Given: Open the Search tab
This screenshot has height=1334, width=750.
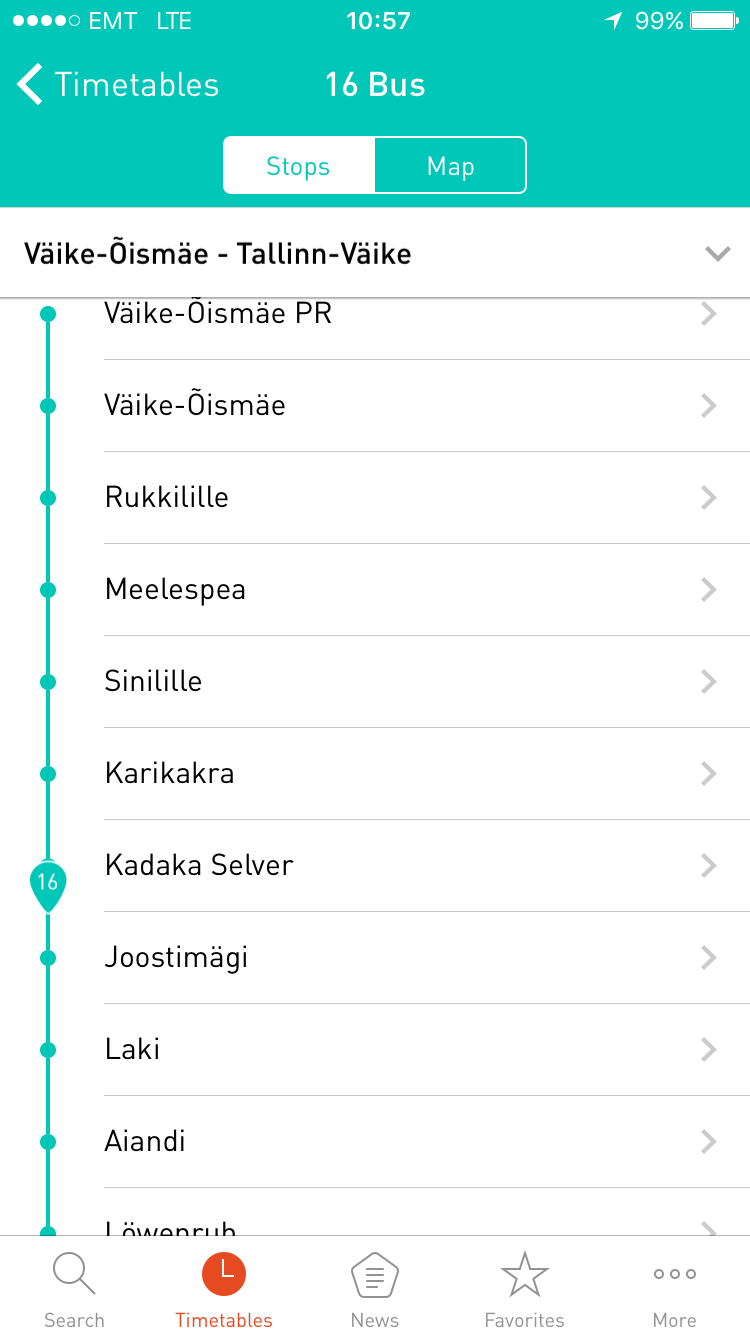Looking at the screenshot, I should (74, 1288).
